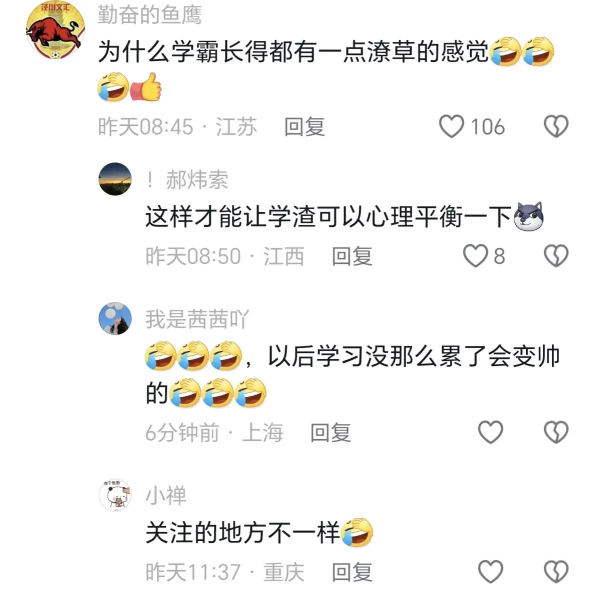Dislike 勤奋的鱼鹰's comment
The image size is (600, 594).
click(x=556, y=127)
